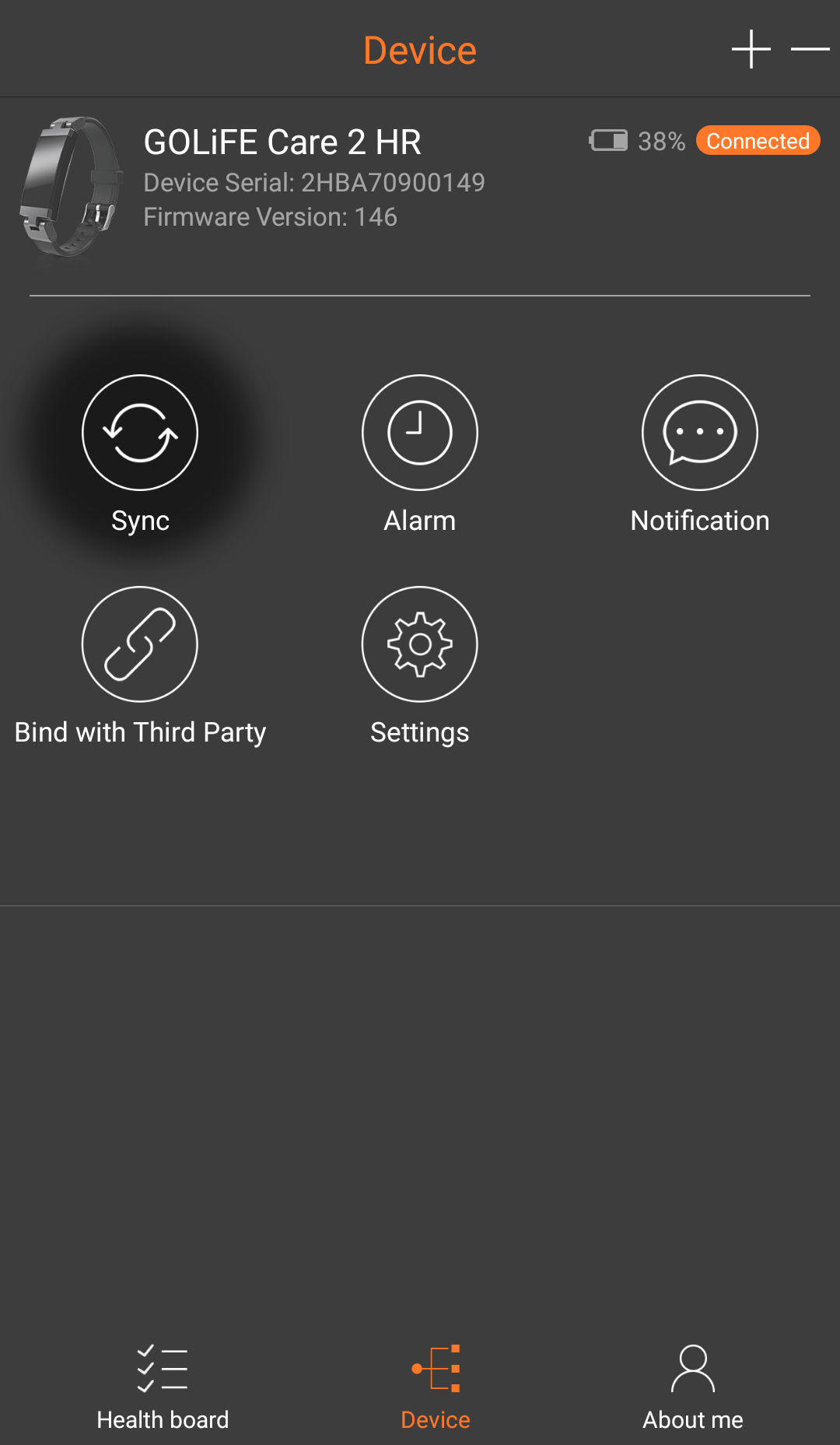Go to About me tab

click(693, 1387)
